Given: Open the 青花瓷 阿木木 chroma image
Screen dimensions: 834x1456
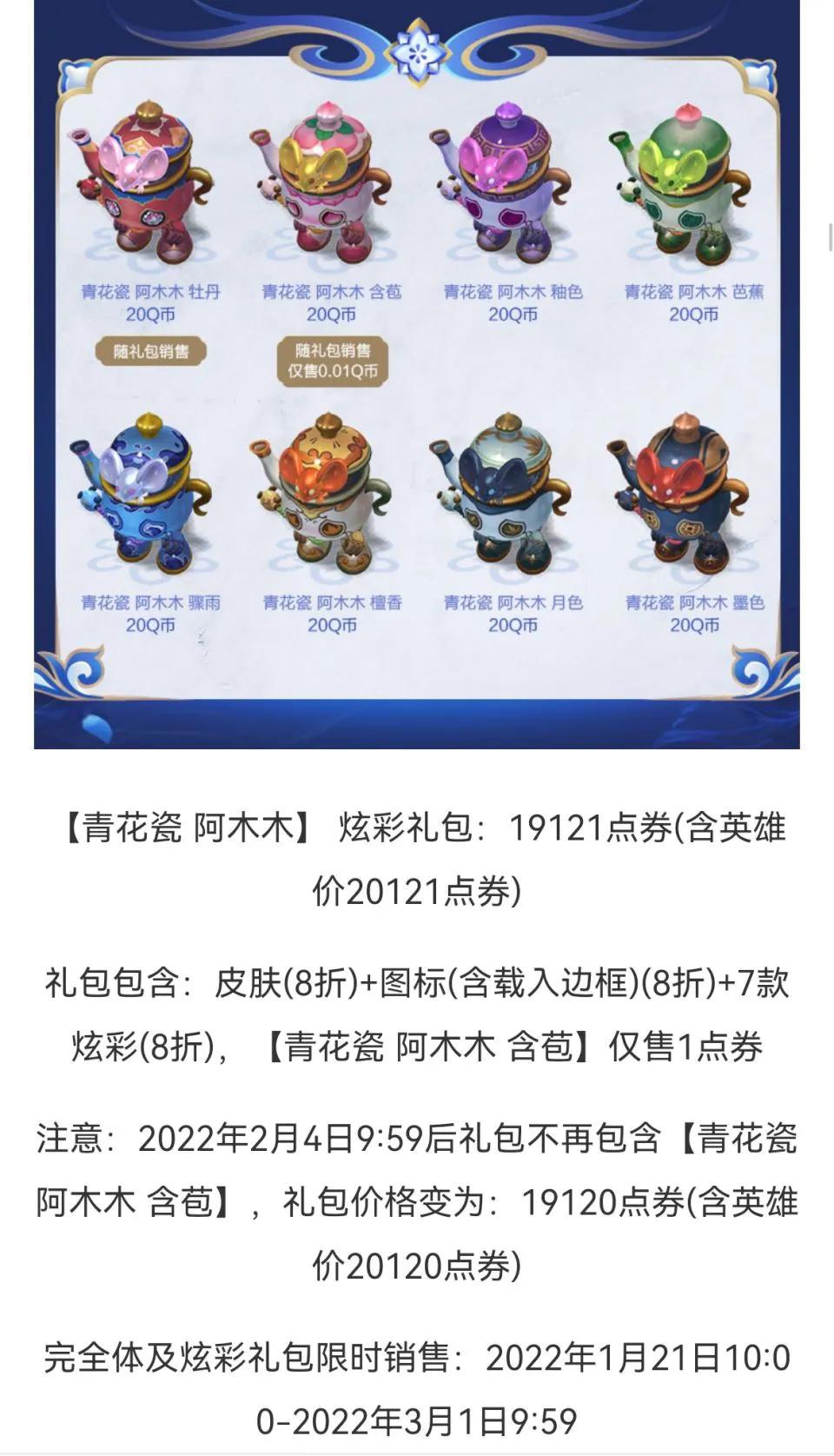Looking at the screenshot, I should (417, 374).
